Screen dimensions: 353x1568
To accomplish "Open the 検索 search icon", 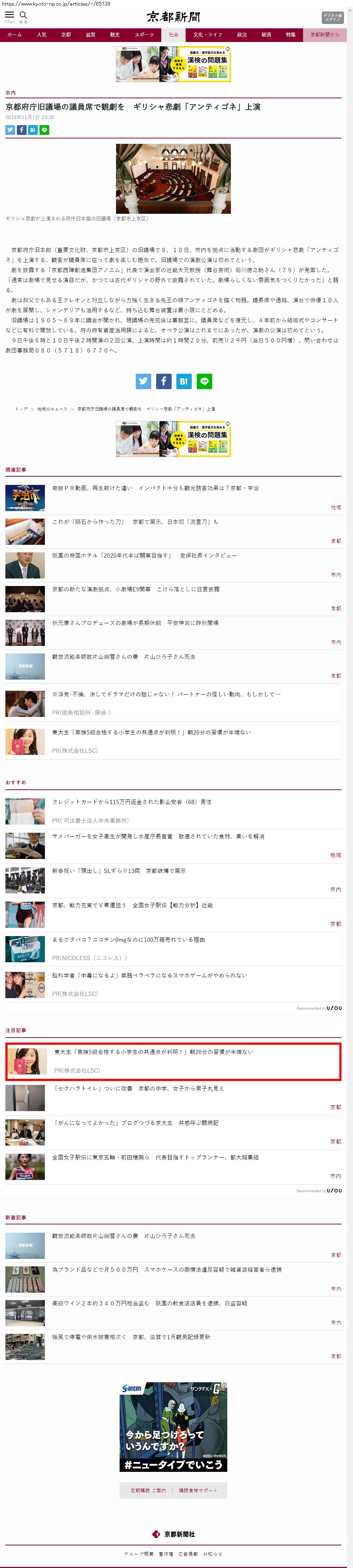I will coord(23,16).
